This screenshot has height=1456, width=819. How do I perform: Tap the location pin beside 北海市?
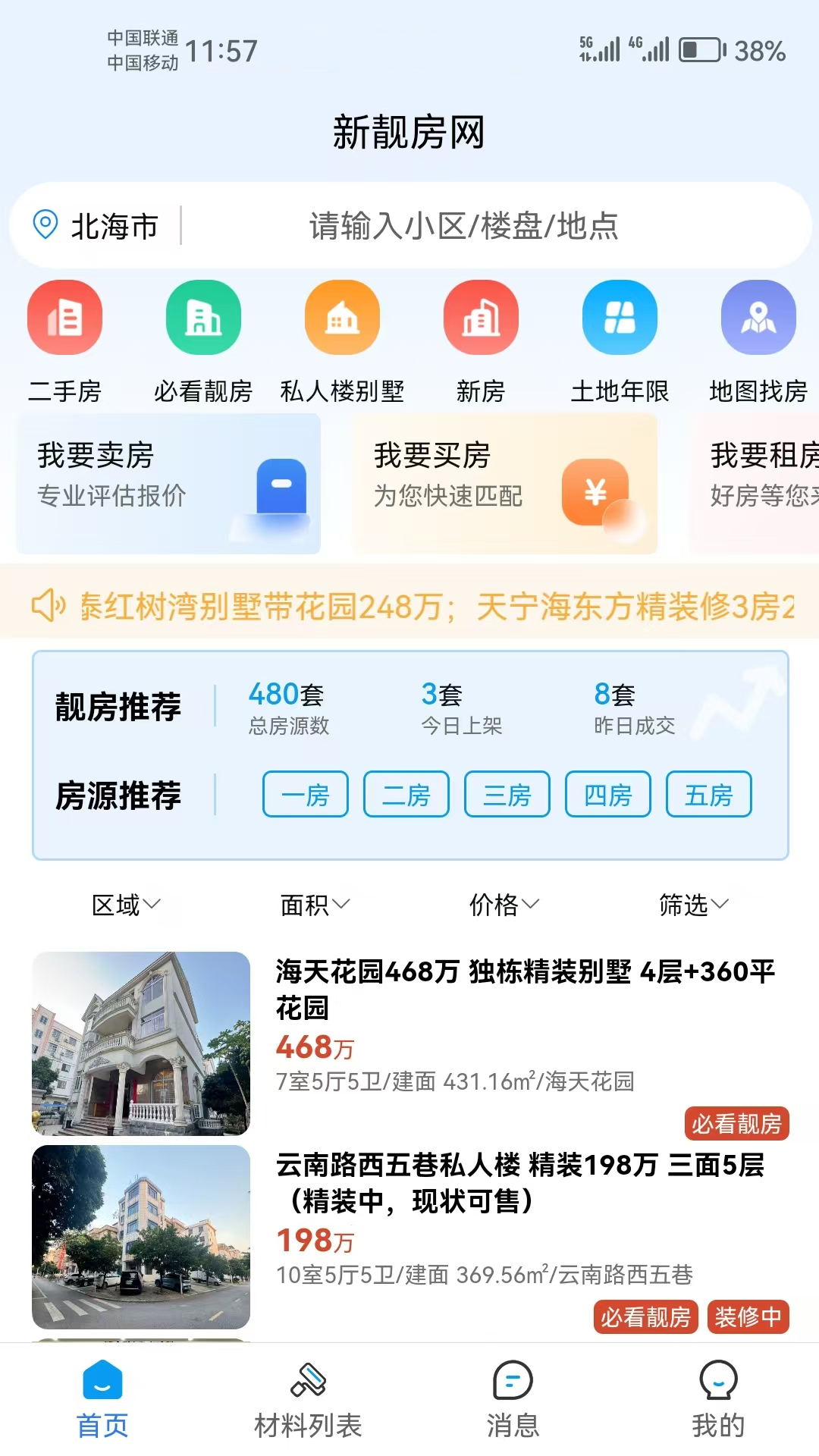click(44, 225)
